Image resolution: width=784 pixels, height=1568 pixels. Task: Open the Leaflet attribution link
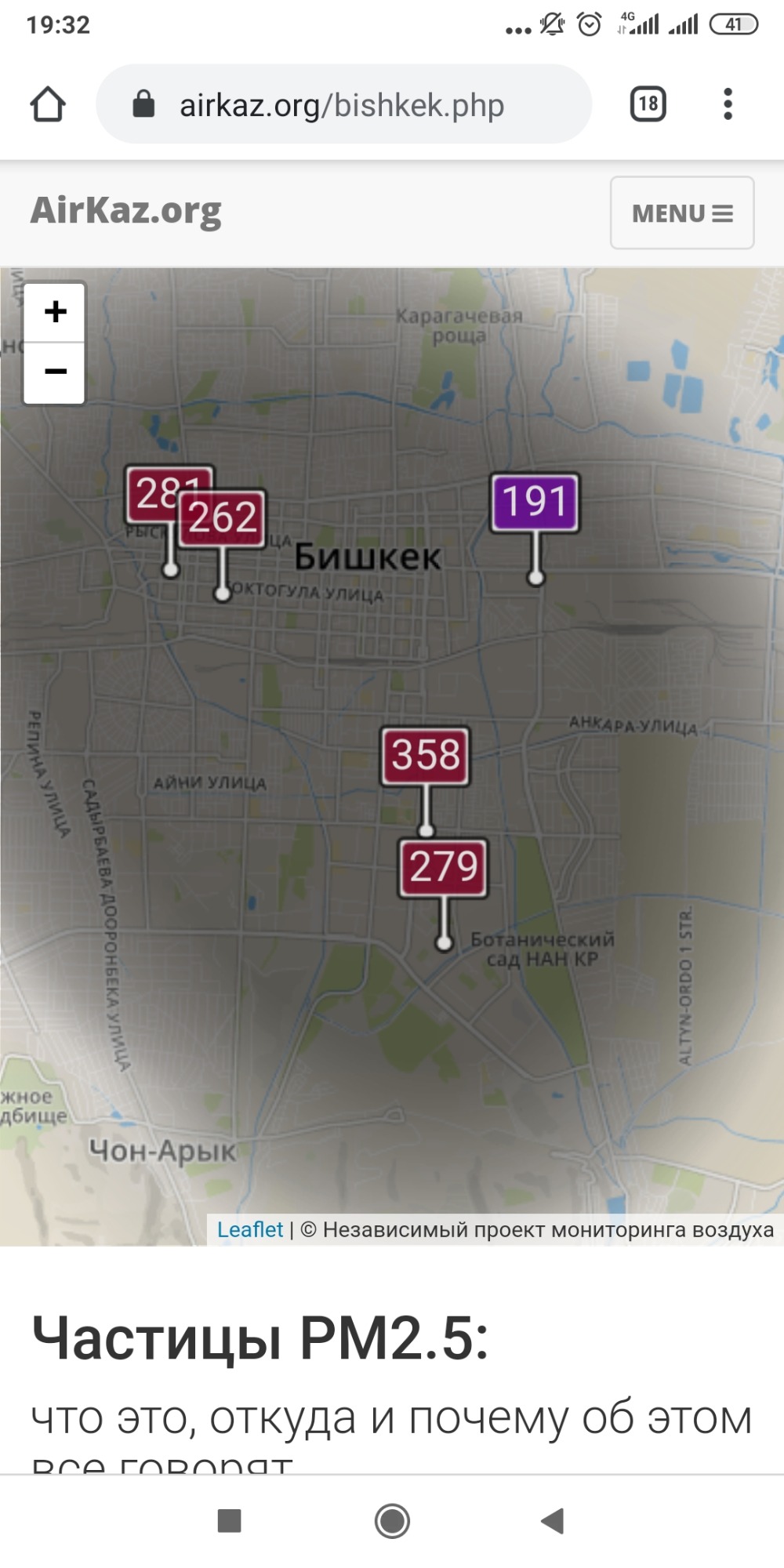coord(249,1229)
